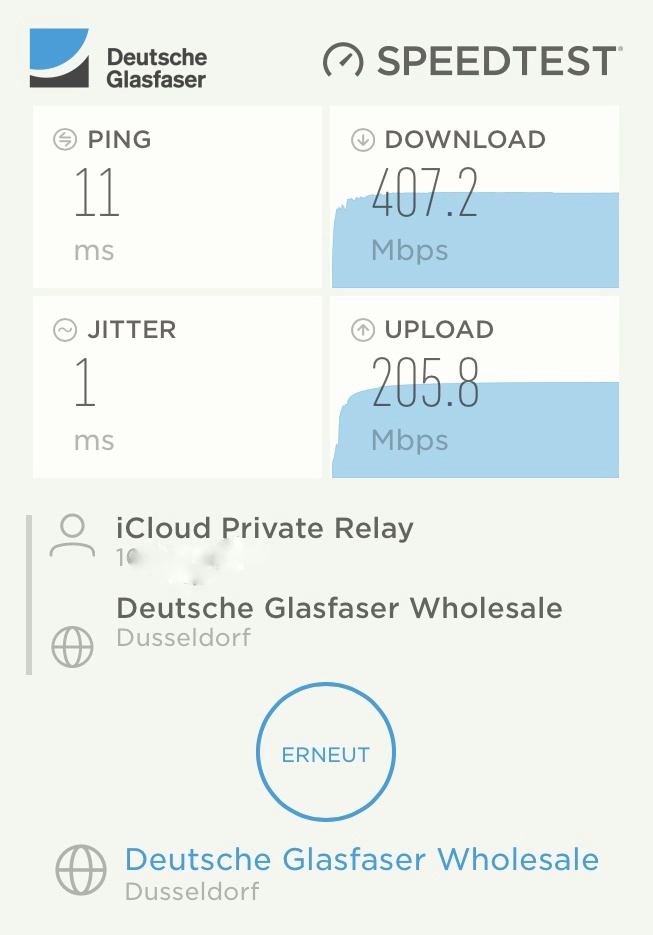The height and width of the screenshot is (935, 653).
Task: Open the blue Deutsche Glasfaser Wholesale server link
Action: coord(361,859)
